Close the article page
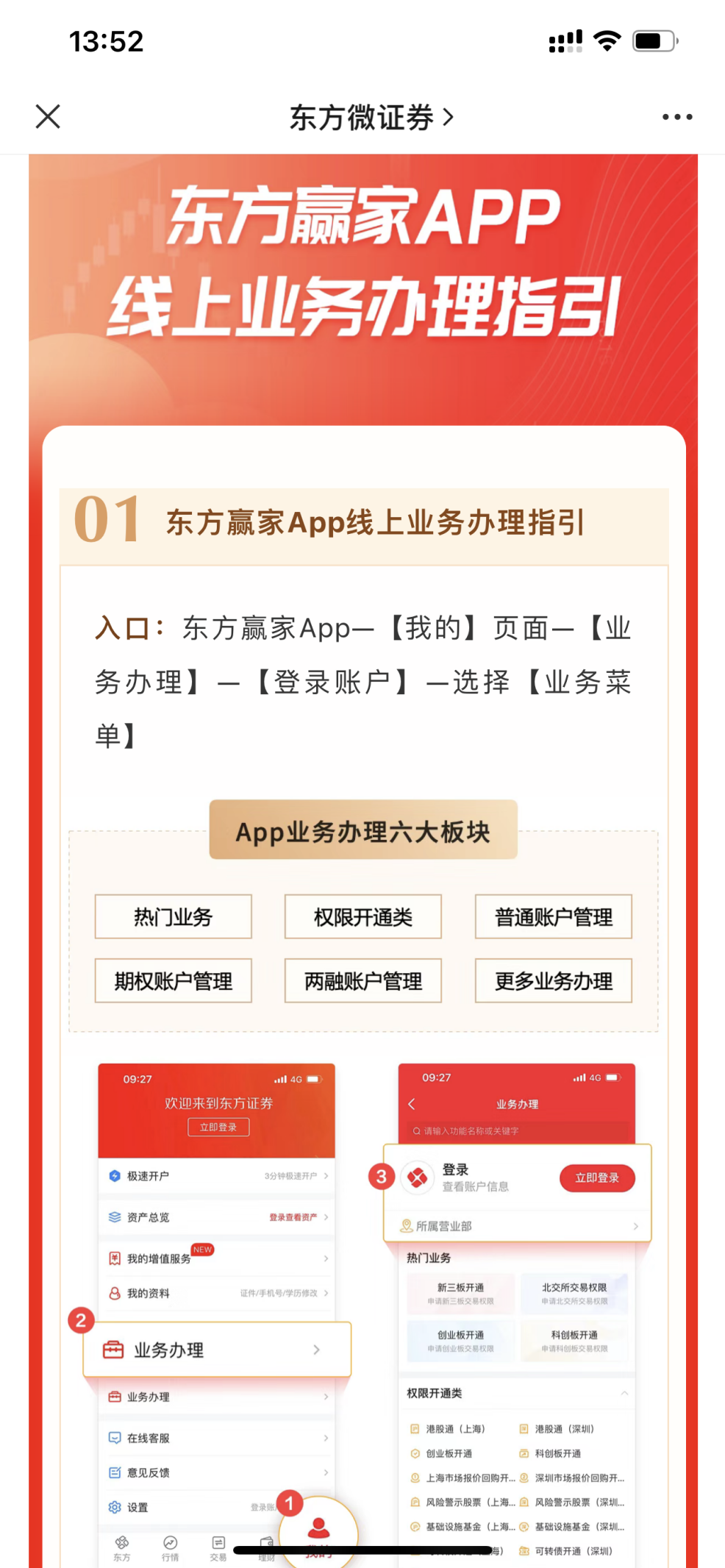 (x=48, y=116)
